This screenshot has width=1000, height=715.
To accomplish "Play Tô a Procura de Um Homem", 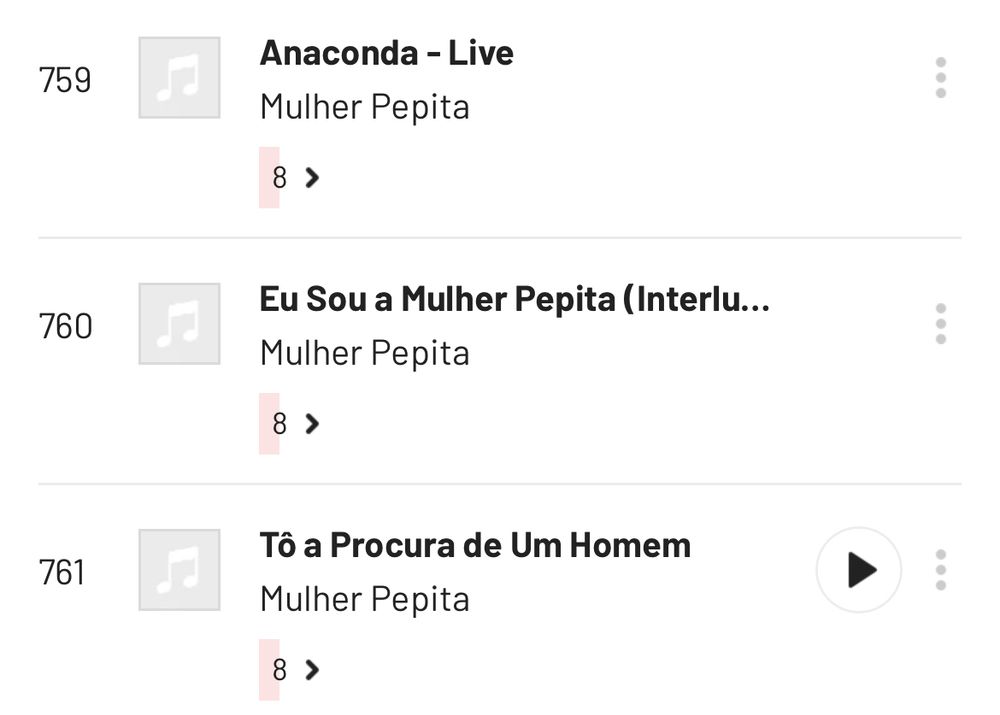I will tap(858, 570).
